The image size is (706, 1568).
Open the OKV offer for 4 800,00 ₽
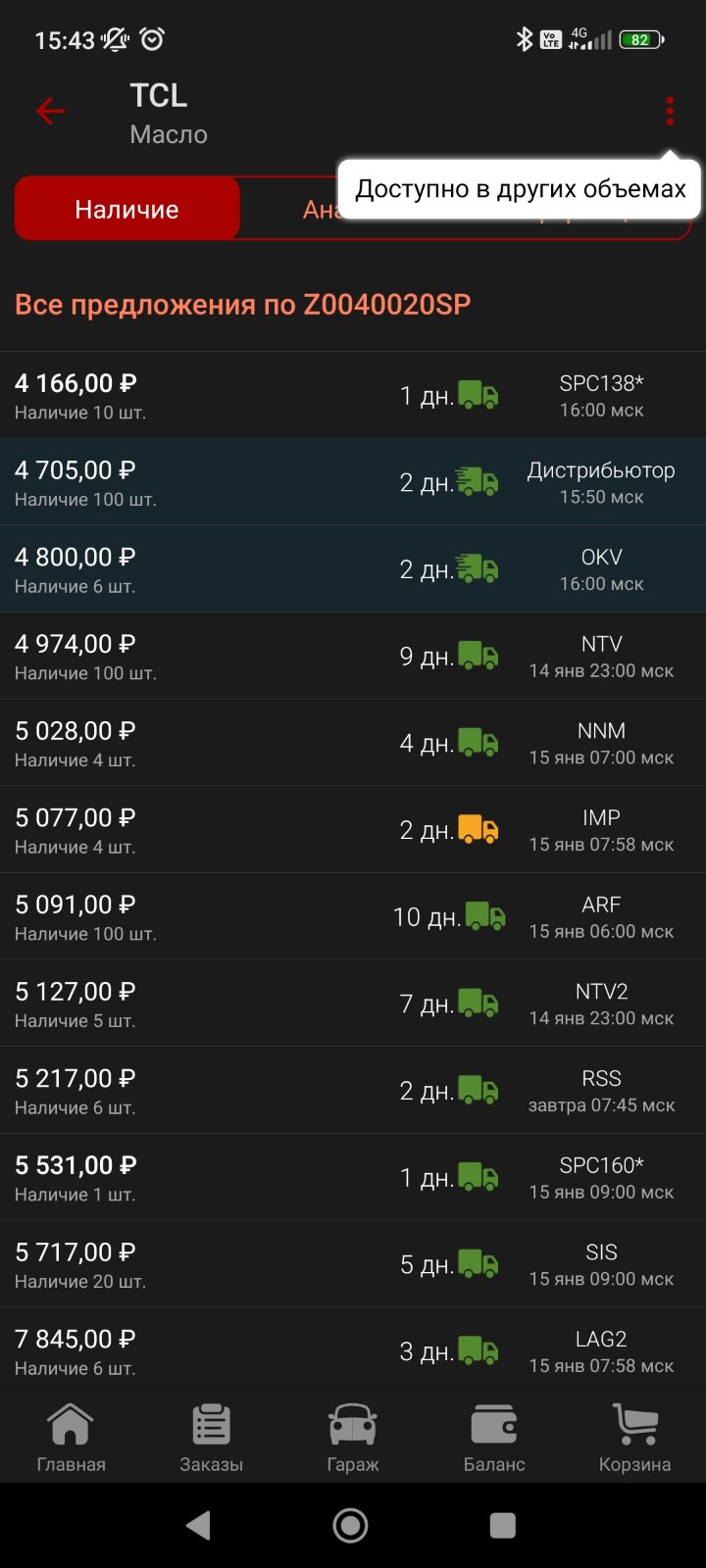click(353, 569)
